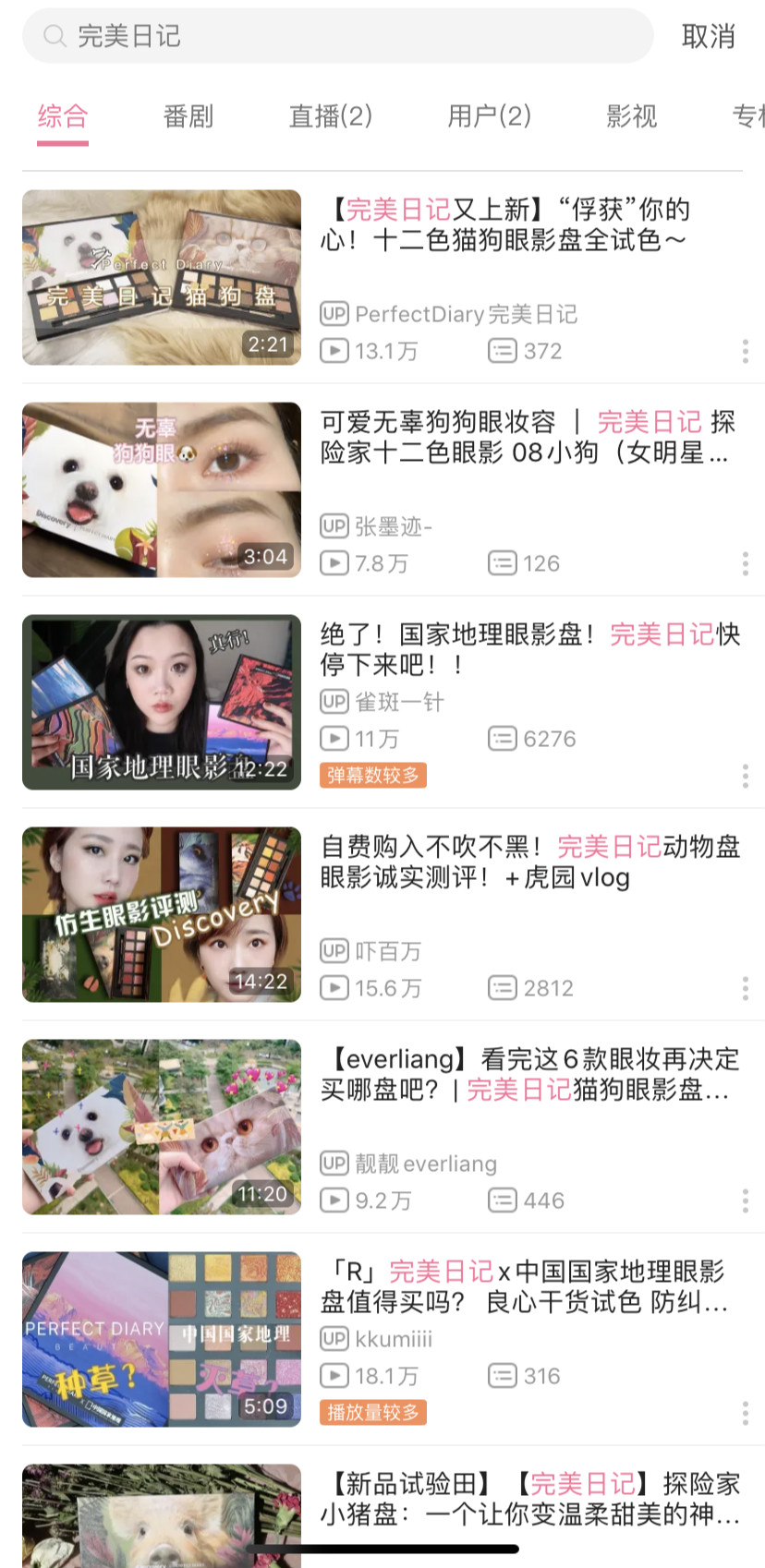Switch to the 番剧 tab

click(188, 116)
